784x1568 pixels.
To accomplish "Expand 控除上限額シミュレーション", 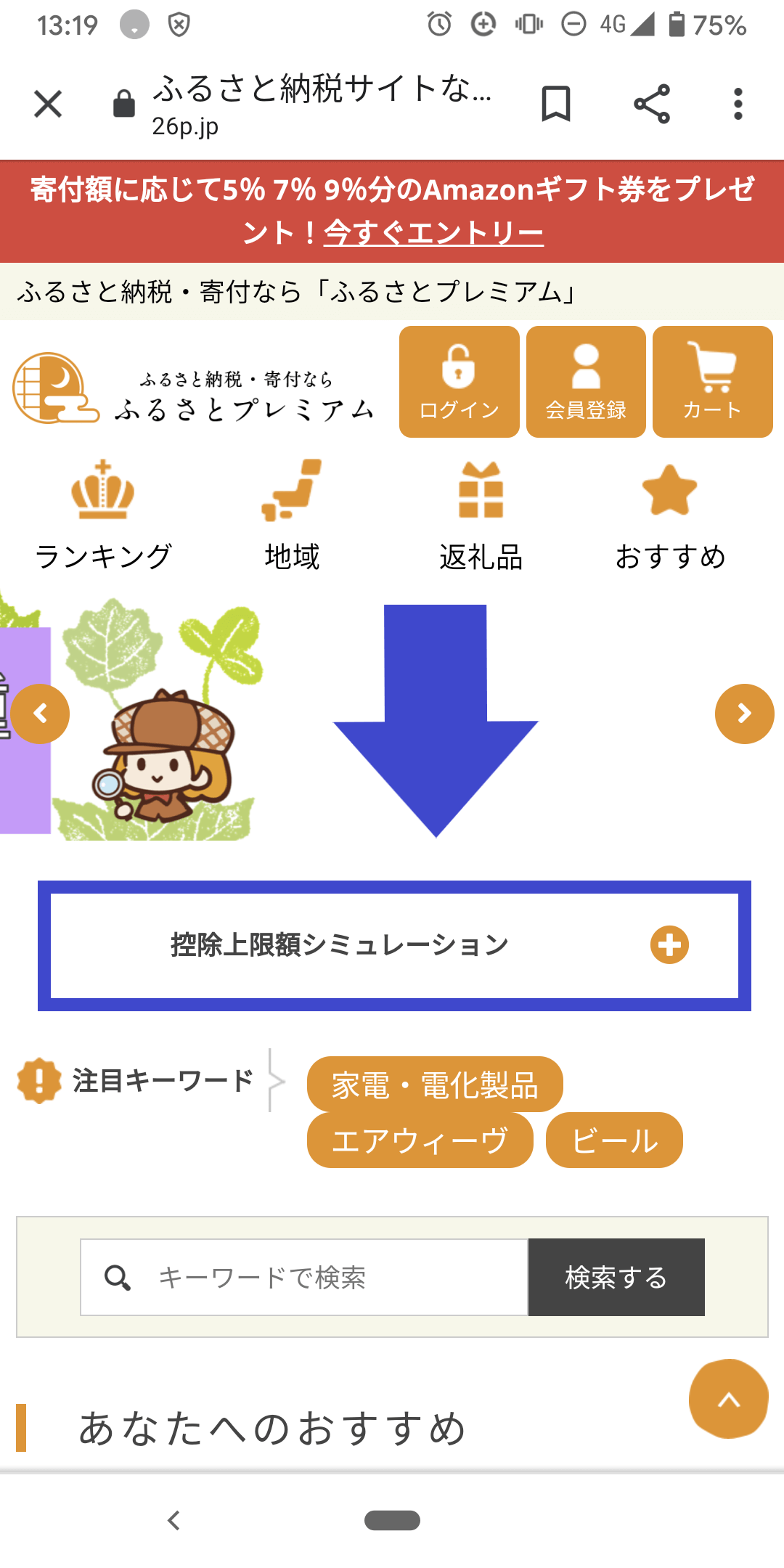I will 394,945.
